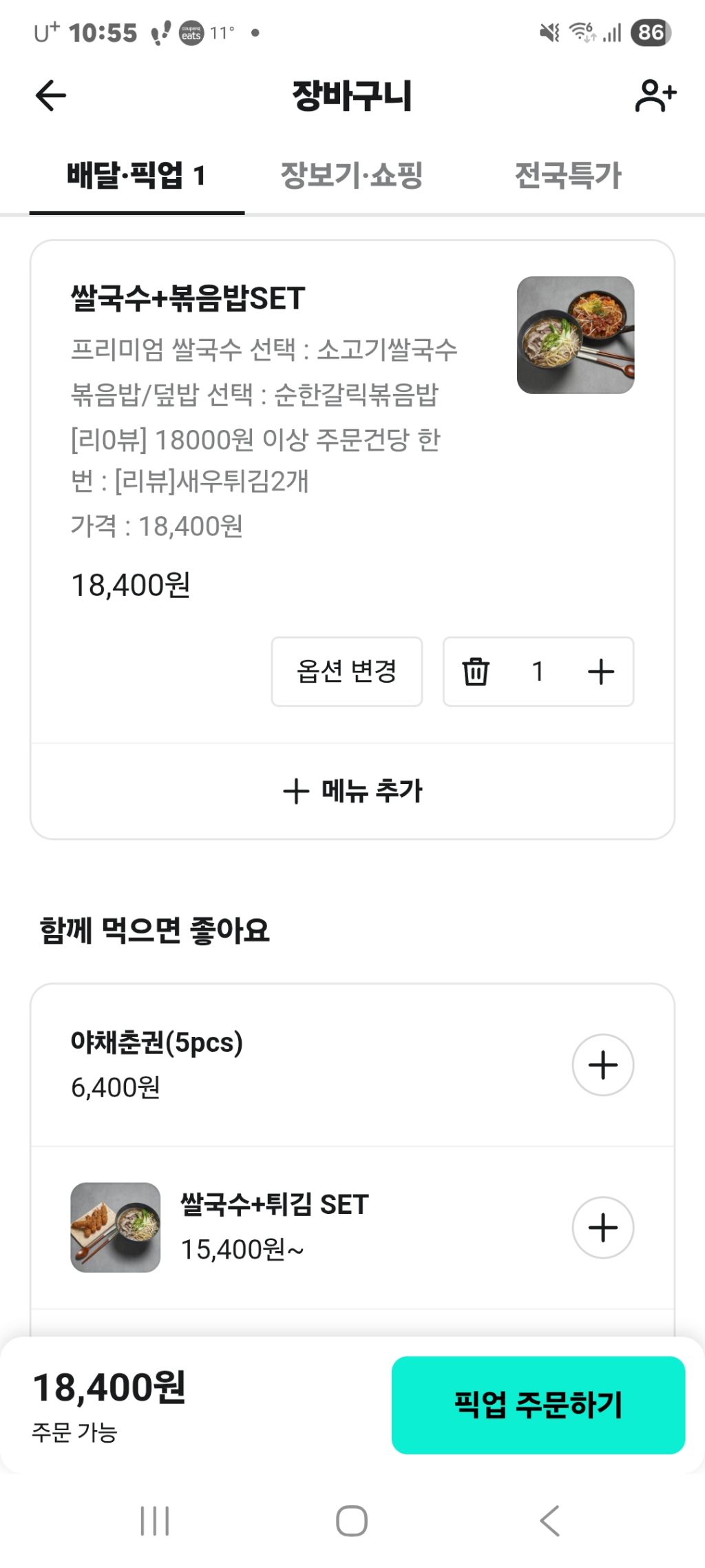
Task: Open recent apps from navigation bar
Action: pos(155,1520)
